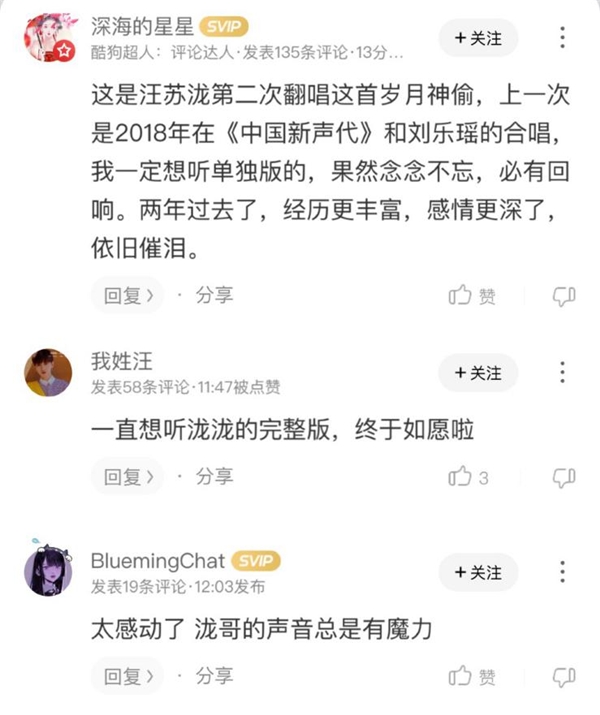This screenshot has height=715, width=600.
Task: View 深海的星星's profile avatar
Action: pyautogui.click(x=48, y=38)
